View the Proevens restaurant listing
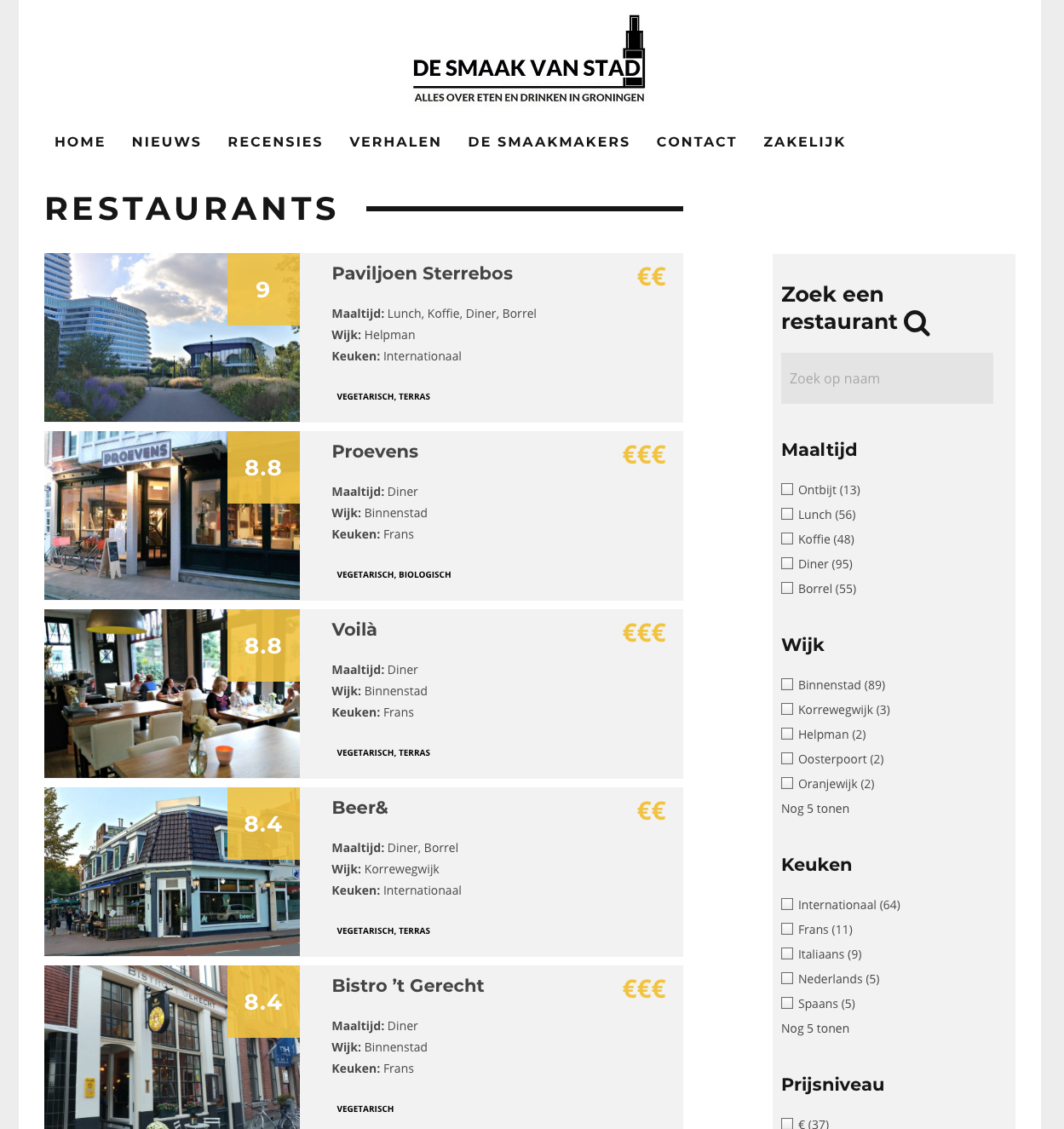The image size is (1064, 1129). pyautogui.click(x=375, y=452)
